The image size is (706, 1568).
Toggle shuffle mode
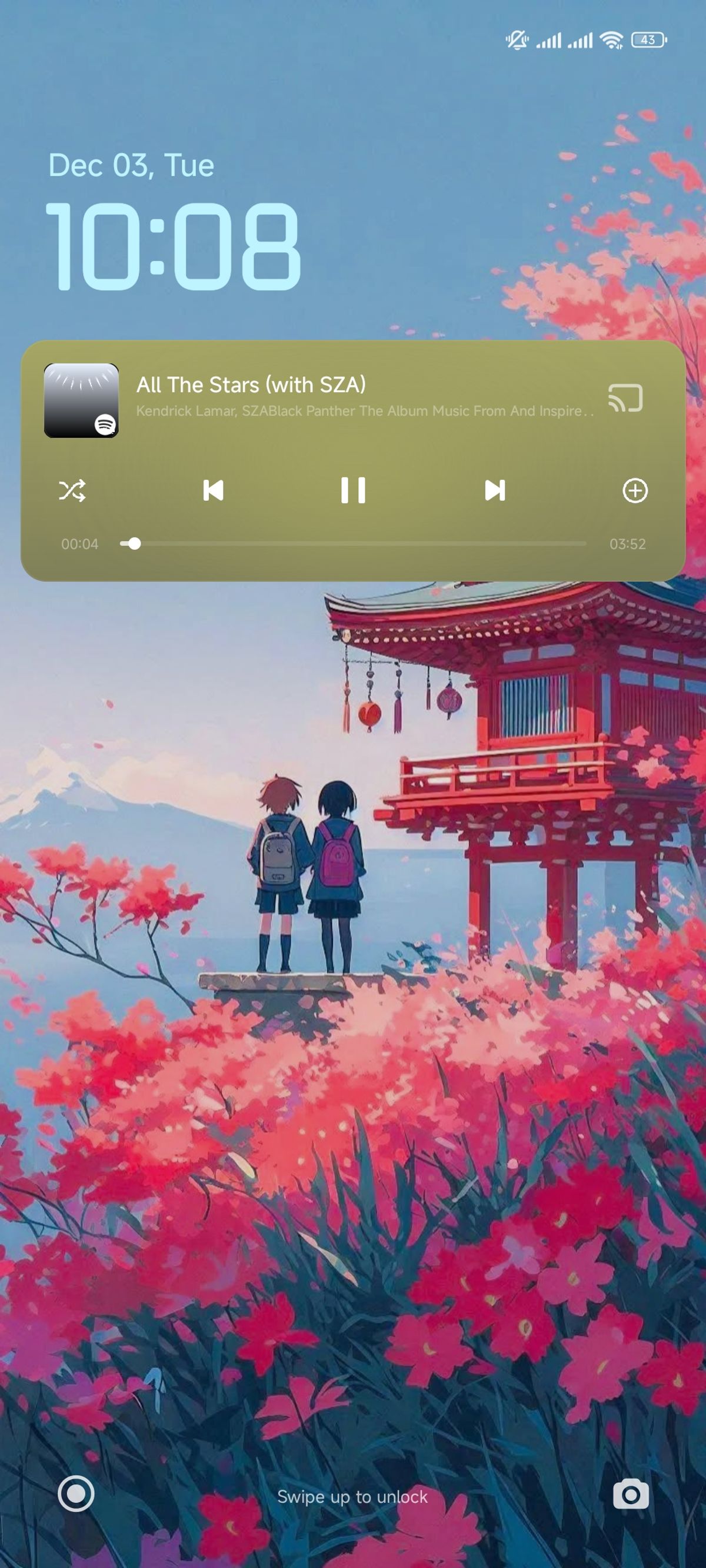click(72, 490)
